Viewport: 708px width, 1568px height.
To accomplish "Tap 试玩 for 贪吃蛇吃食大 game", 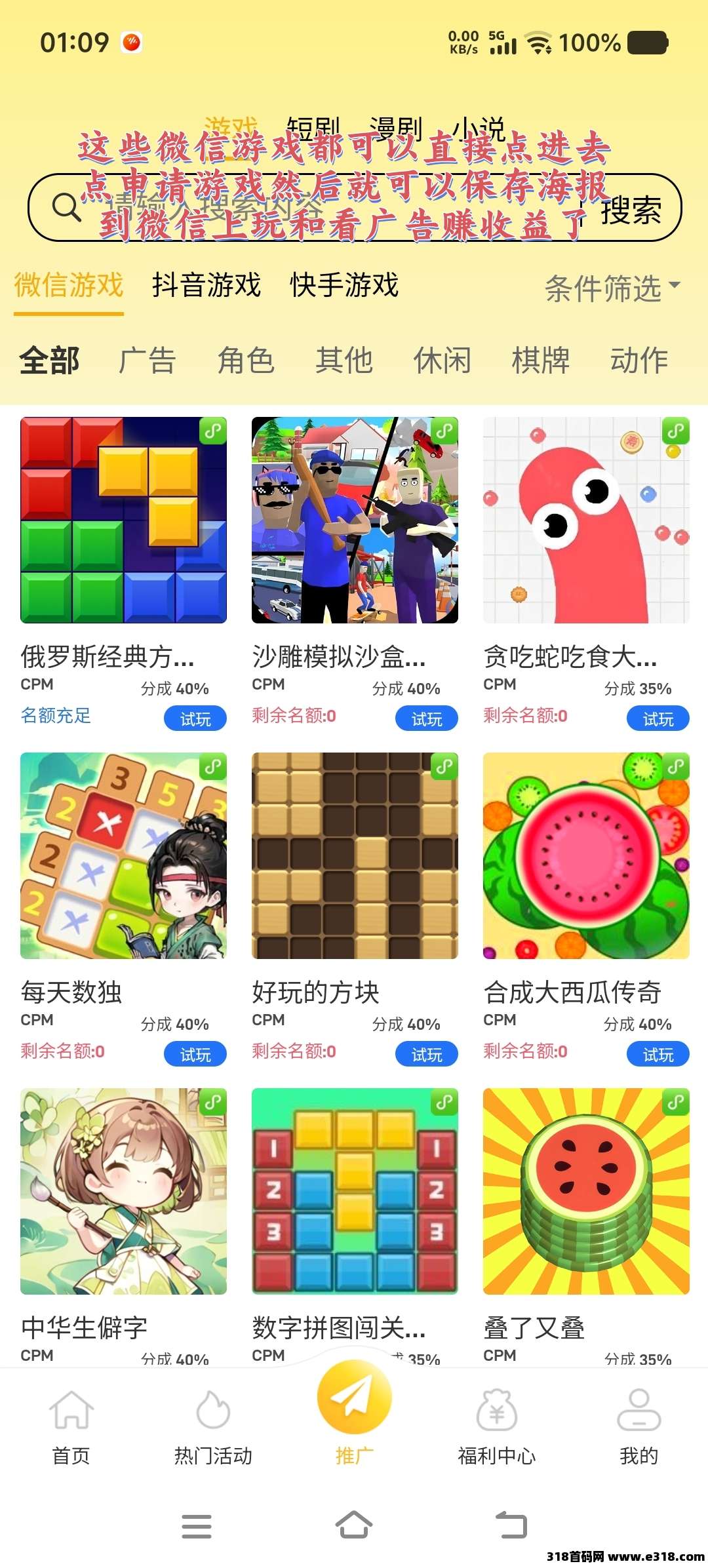I will tap(656, 718).
